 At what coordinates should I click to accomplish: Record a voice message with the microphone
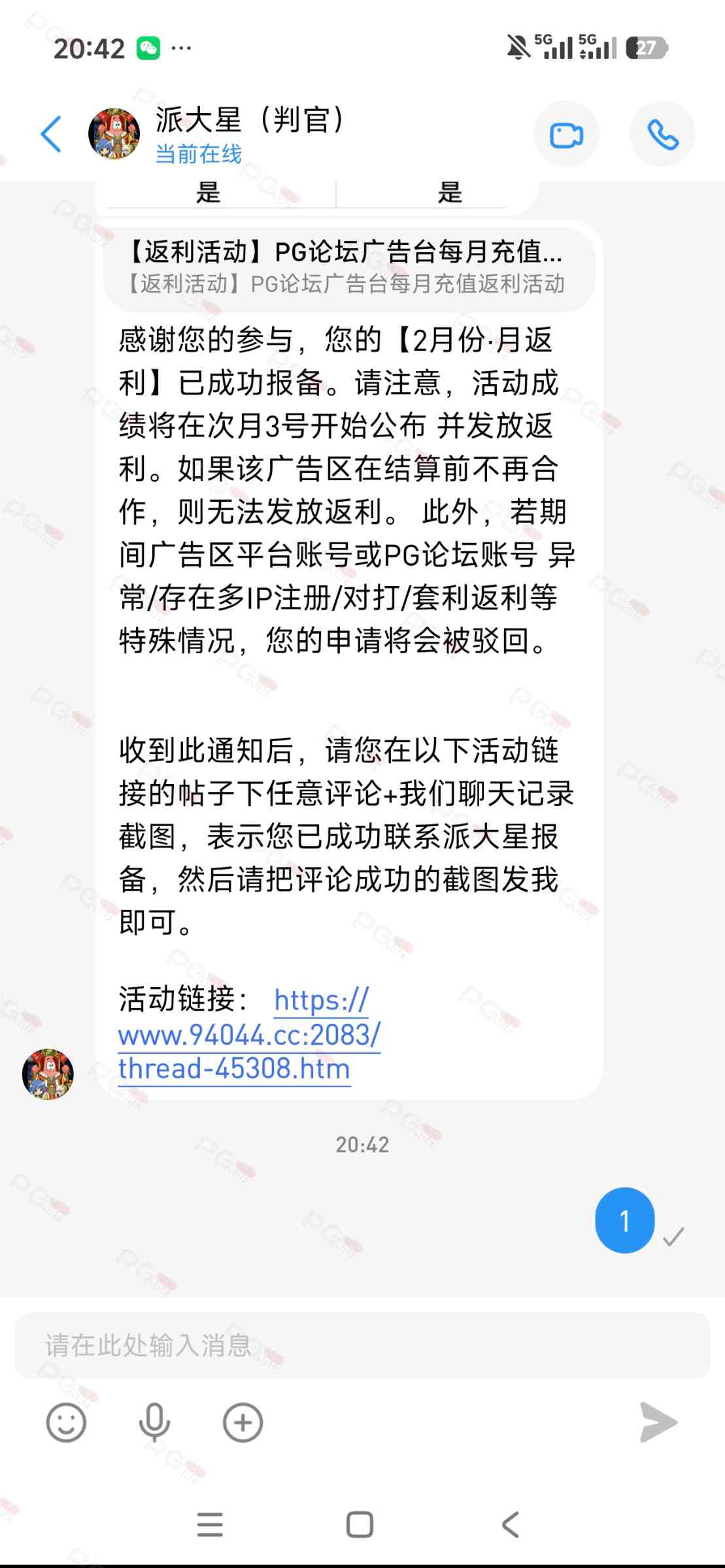(154, 1422)
